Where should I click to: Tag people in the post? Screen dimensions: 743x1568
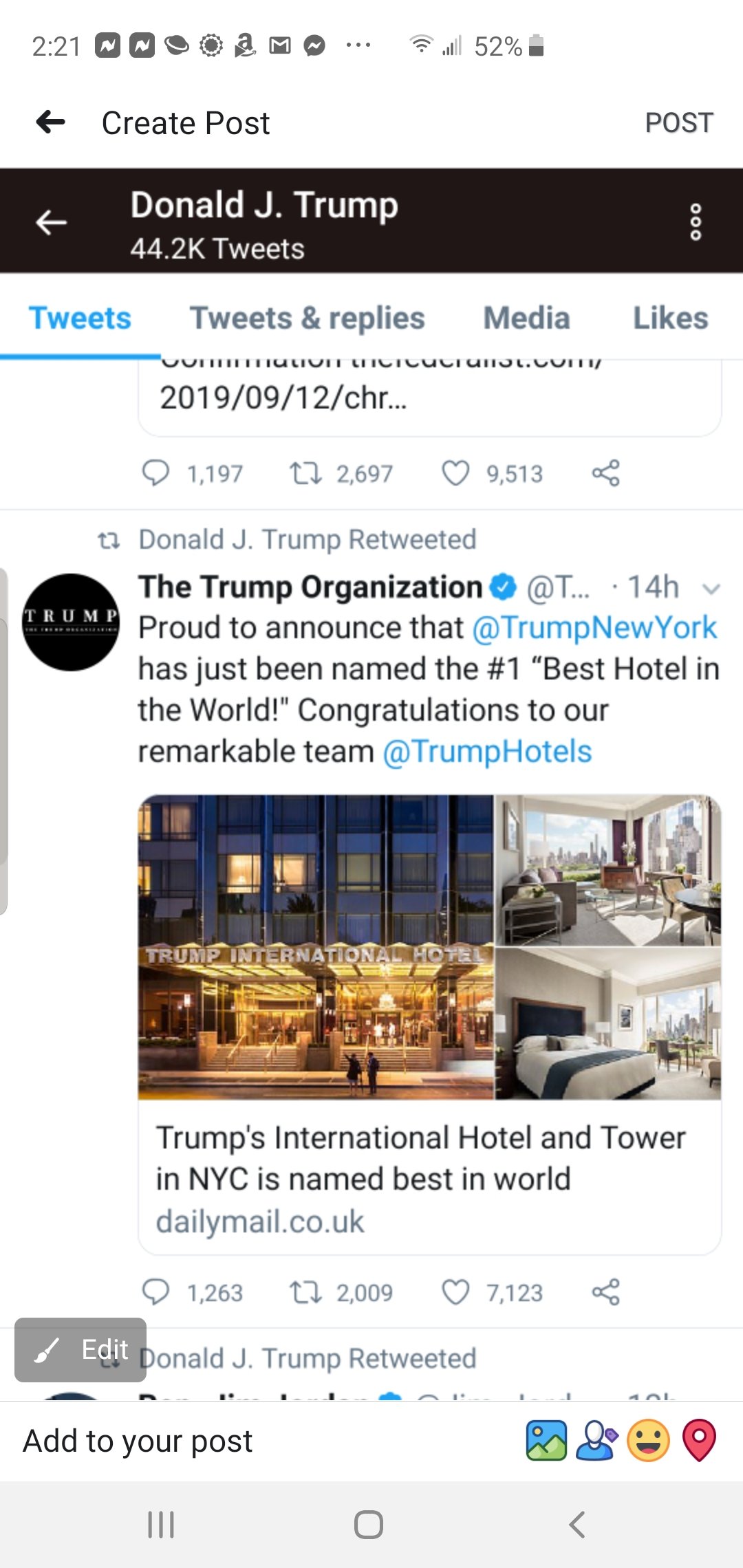point(596,1440)
